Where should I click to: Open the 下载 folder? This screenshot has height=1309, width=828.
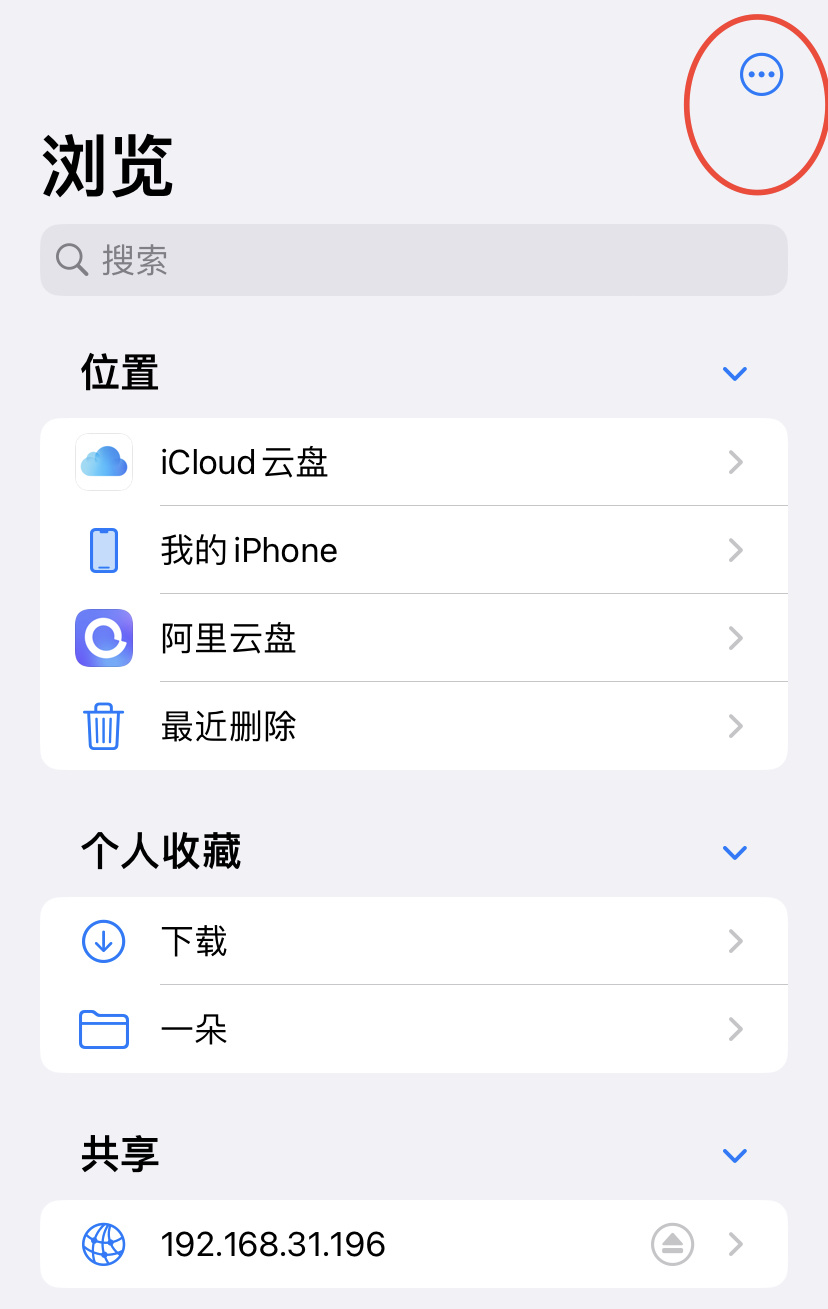pos(414,941)
